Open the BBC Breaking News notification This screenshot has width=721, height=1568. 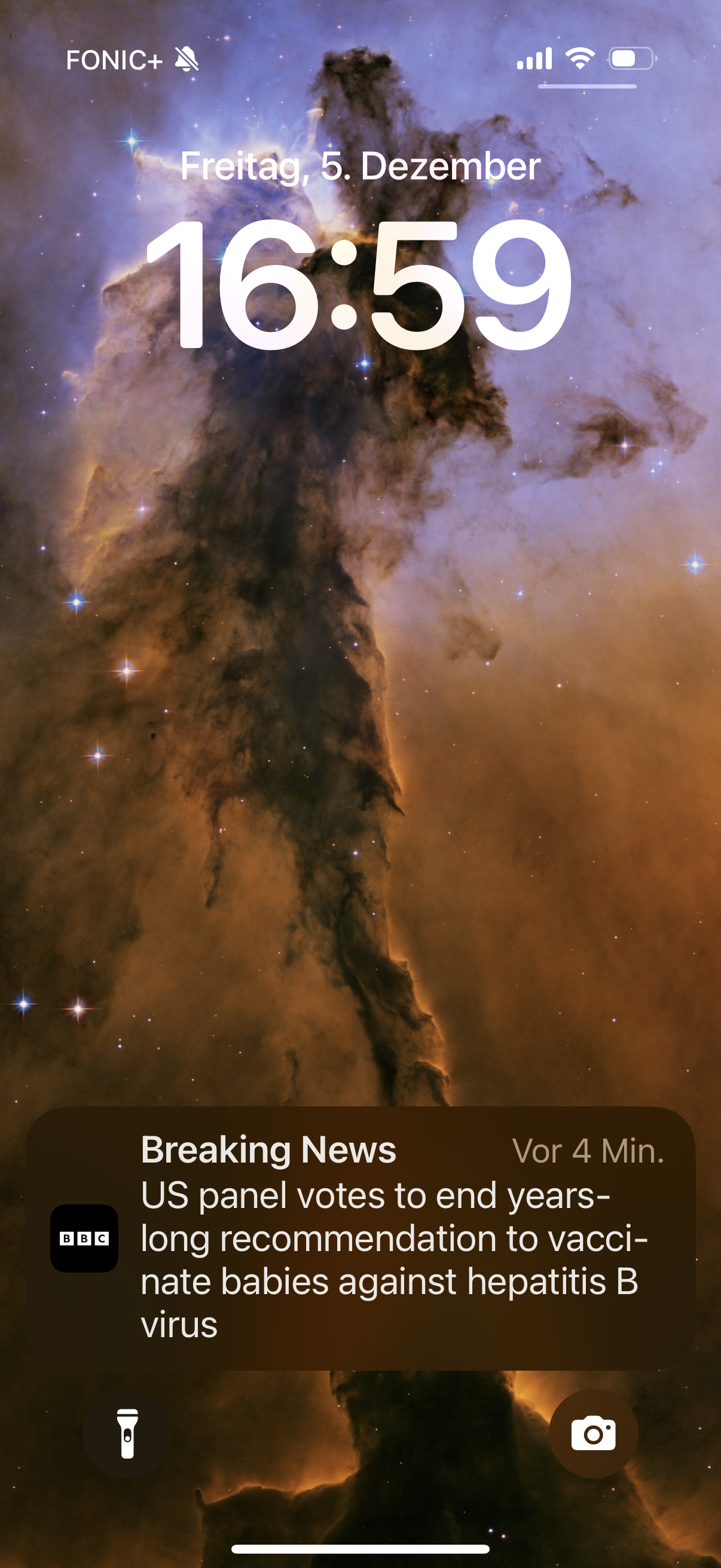360,1237
